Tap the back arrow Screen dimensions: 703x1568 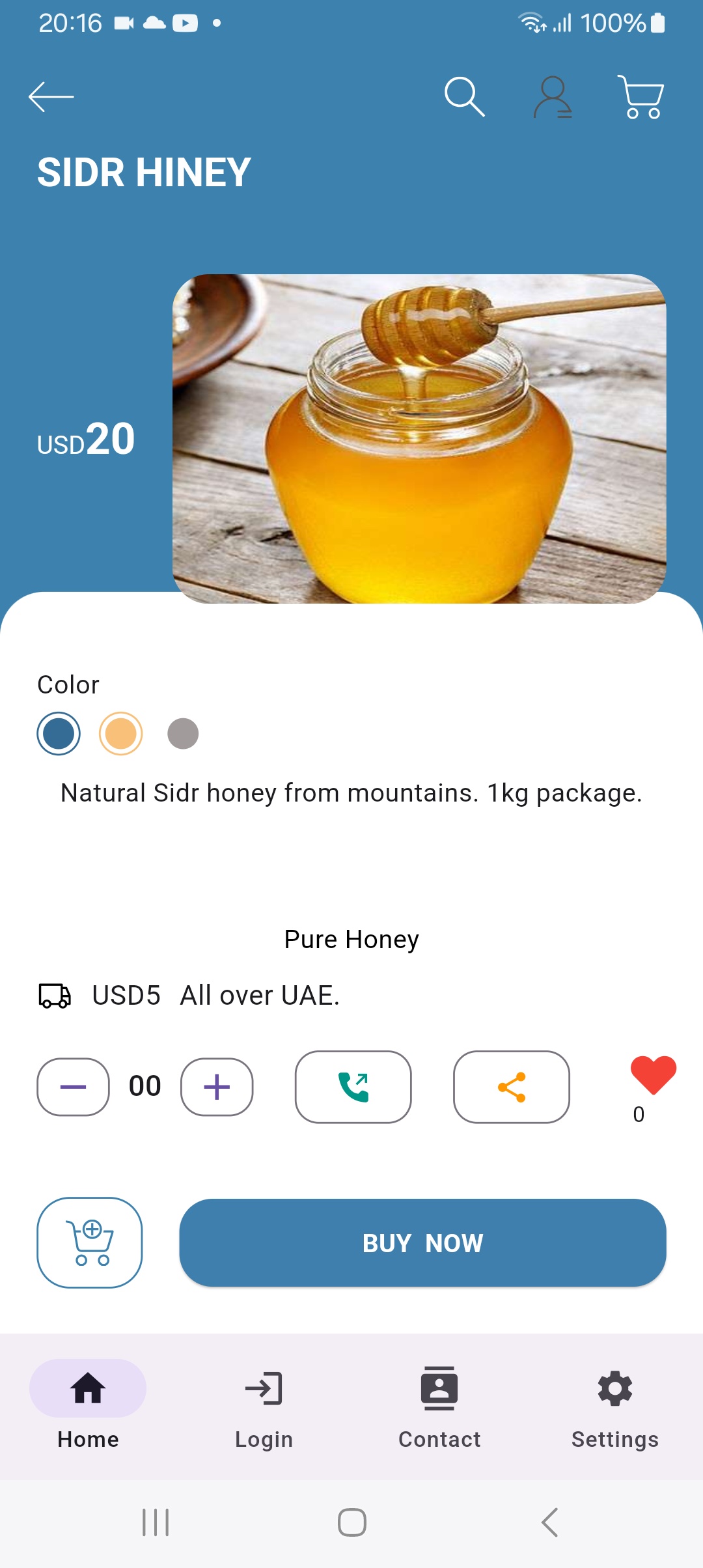[x=52, y=96]
